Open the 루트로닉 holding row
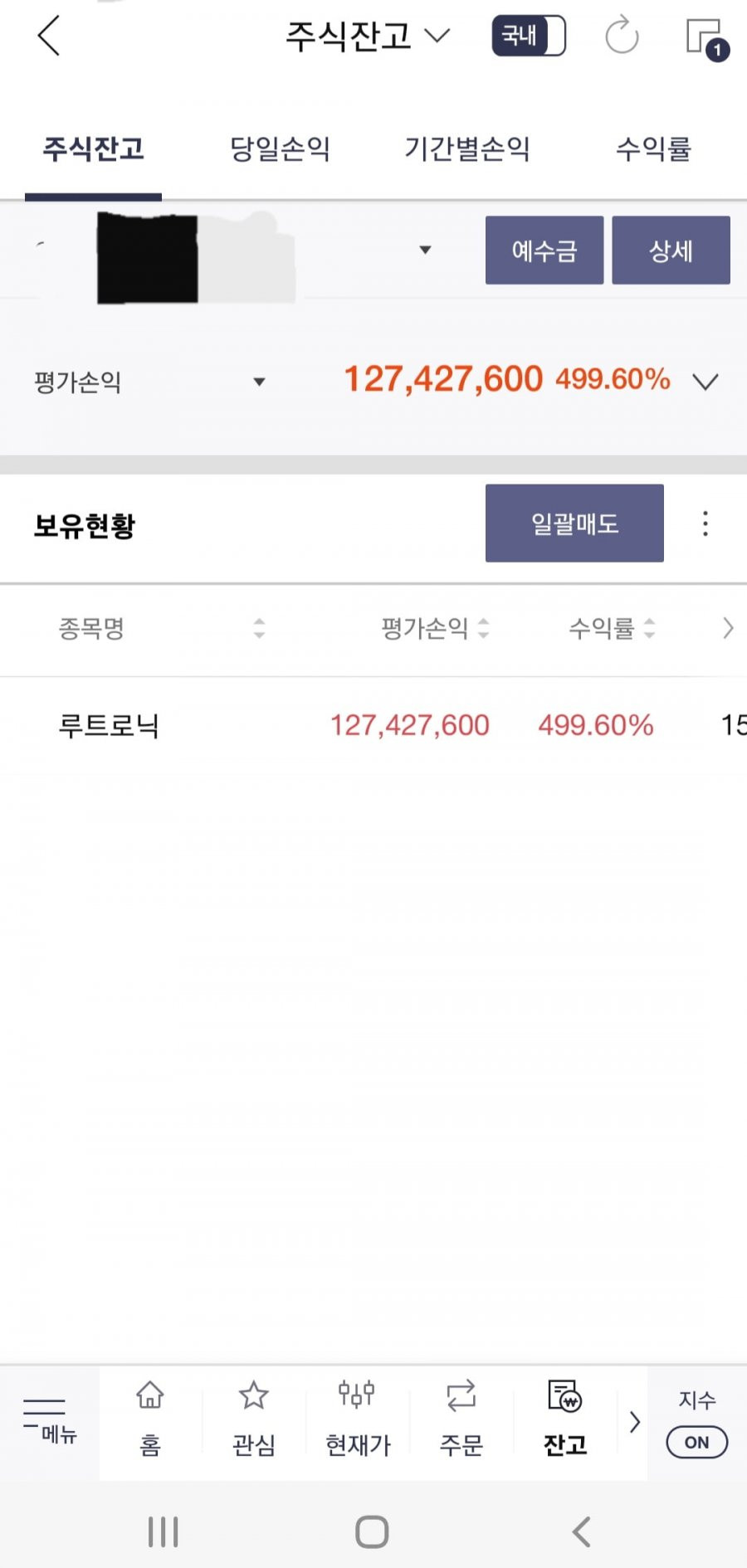The image size is (747, 1568). coord(373,725)
